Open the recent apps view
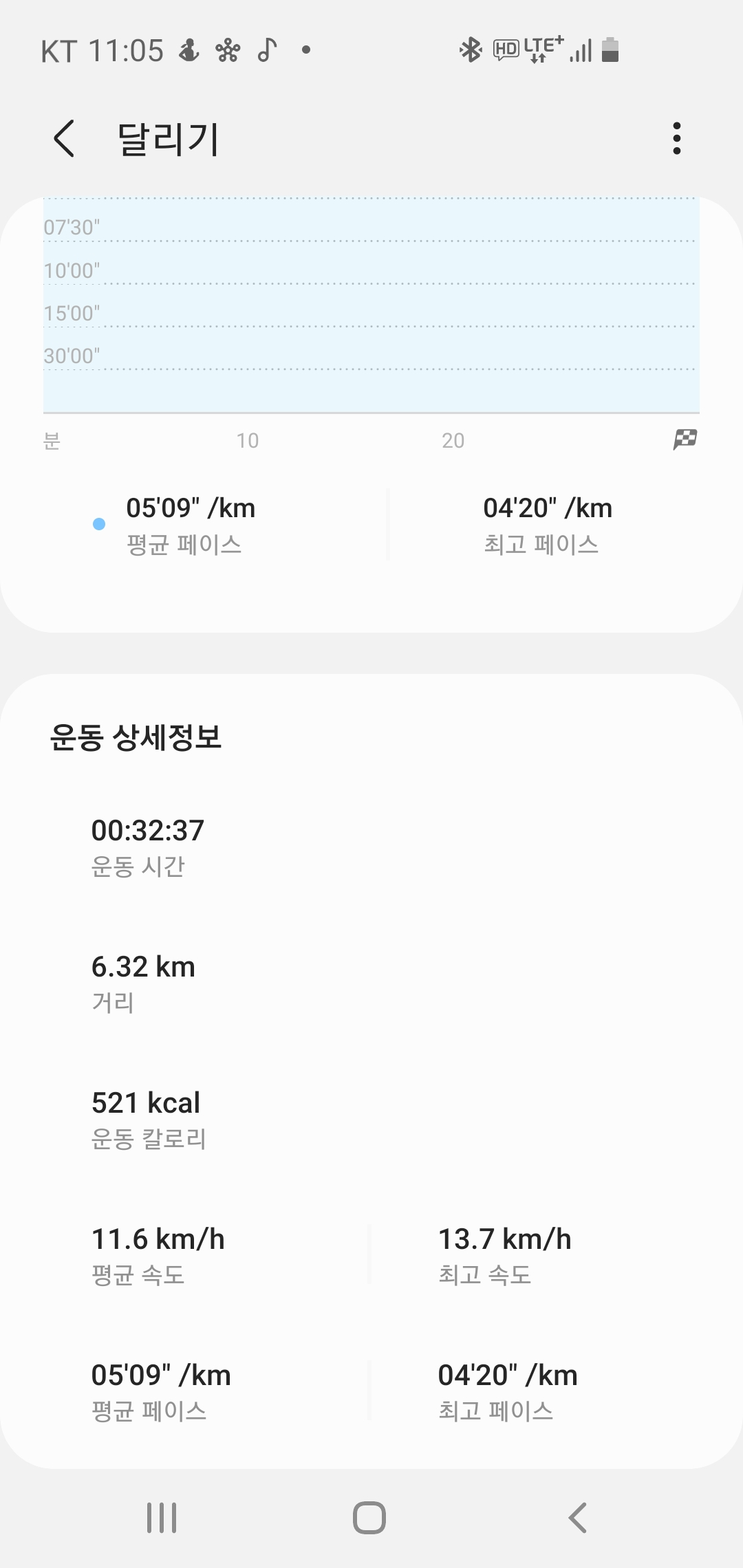This screenshot has height=1568, width=743. [x=162, y=1517]
